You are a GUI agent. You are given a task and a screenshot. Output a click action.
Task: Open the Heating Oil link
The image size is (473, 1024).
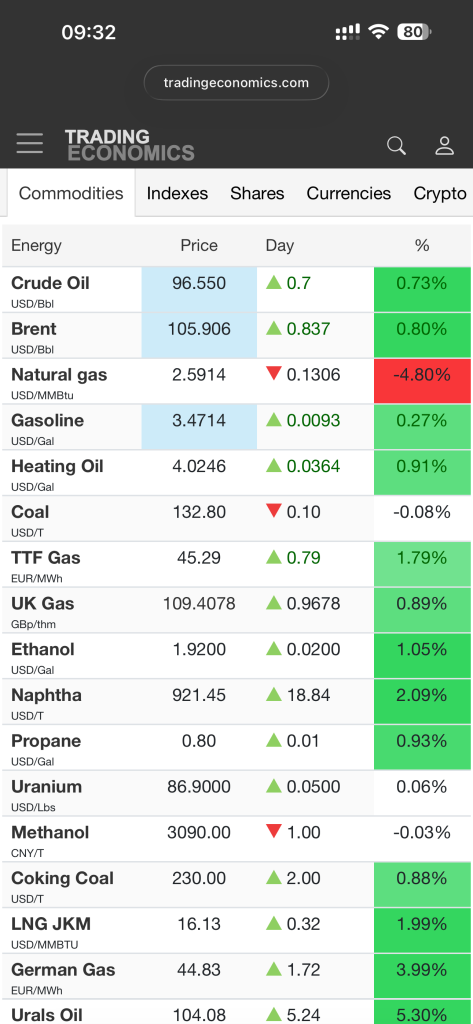[x=57, y=466]
